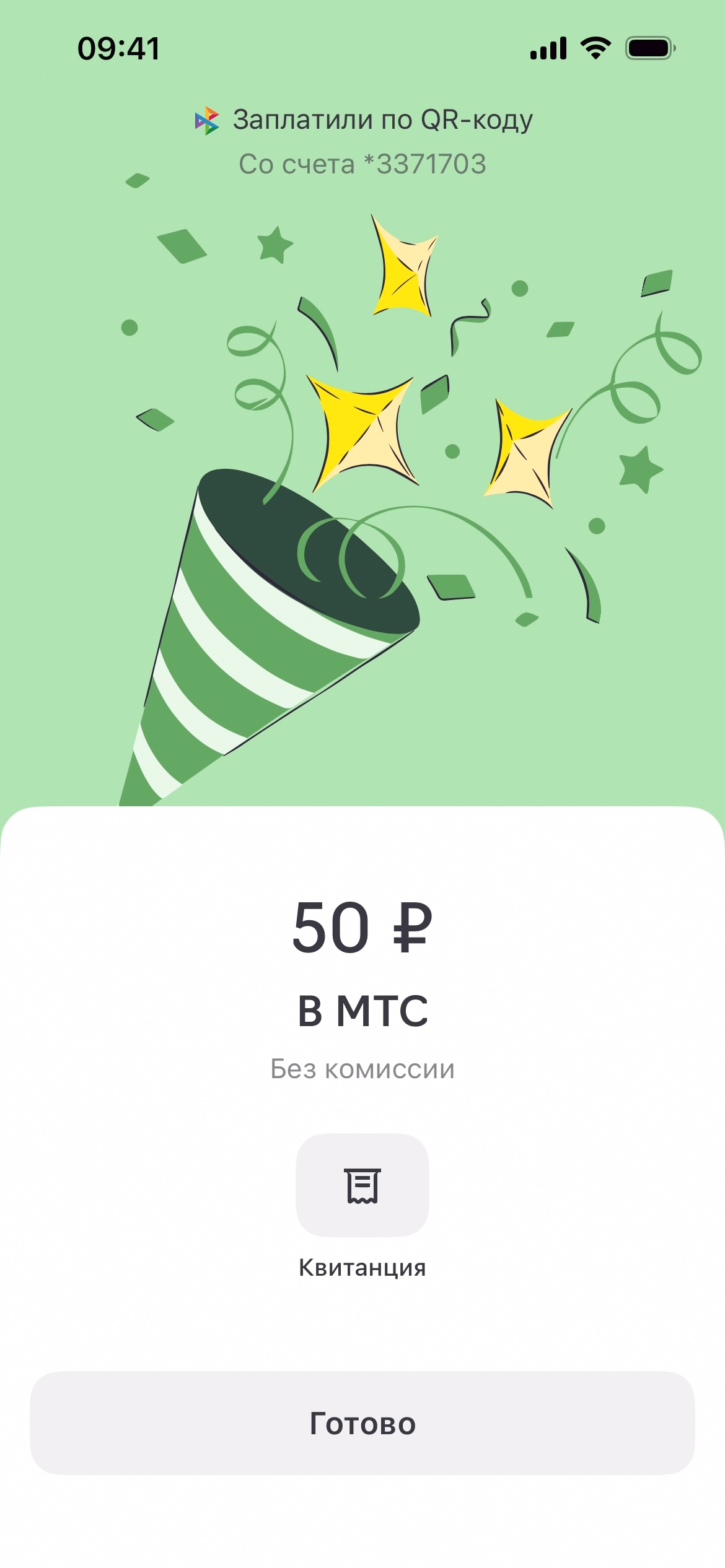Open the Квитанция receipt
The width and height of the screenshot is (725, 1568).
[x=362, y=1185]
